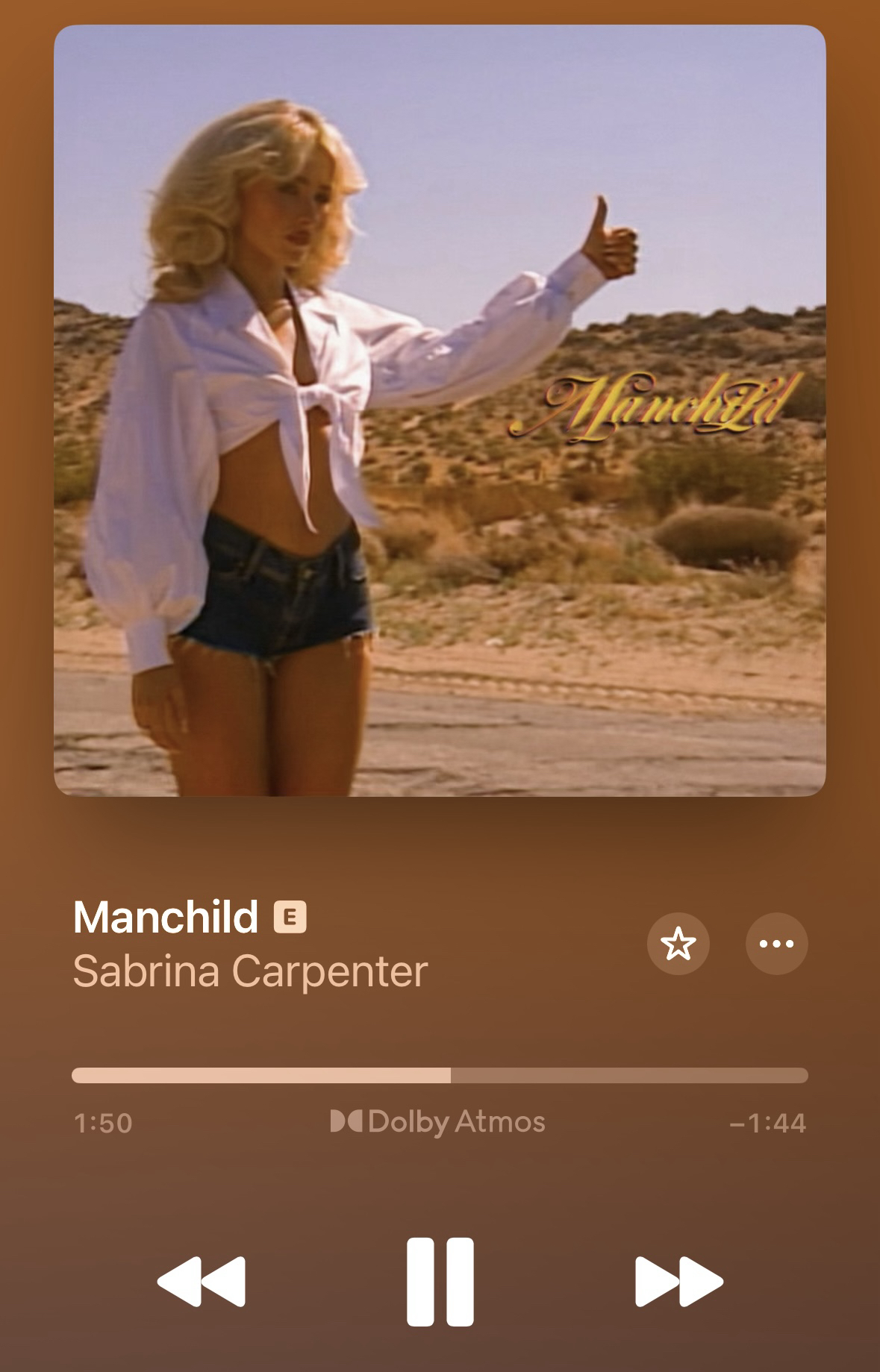Open the more options menu
Screen dimensions: 880x1372
pos(776,944)
